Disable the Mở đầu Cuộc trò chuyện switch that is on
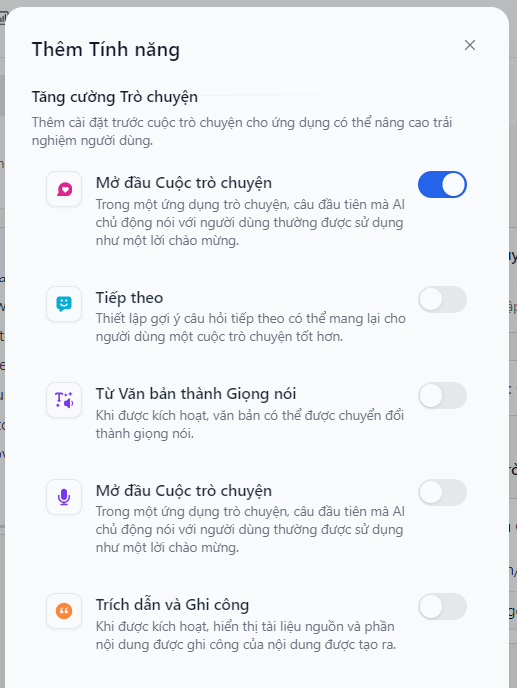The width and height of the screenshot is (517, 688). pyautogui.click(x=442, y=185)
